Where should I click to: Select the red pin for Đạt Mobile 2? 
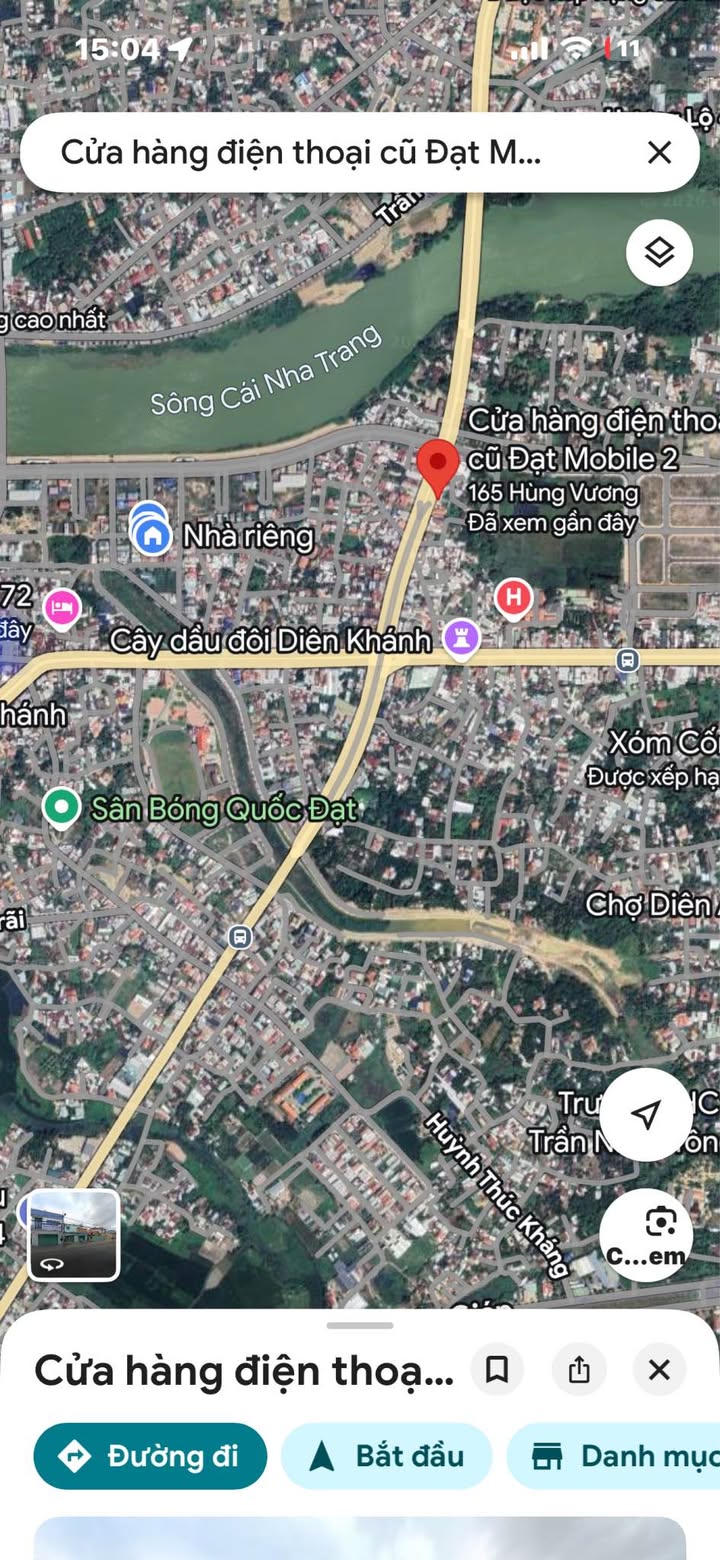pos(437,464)
